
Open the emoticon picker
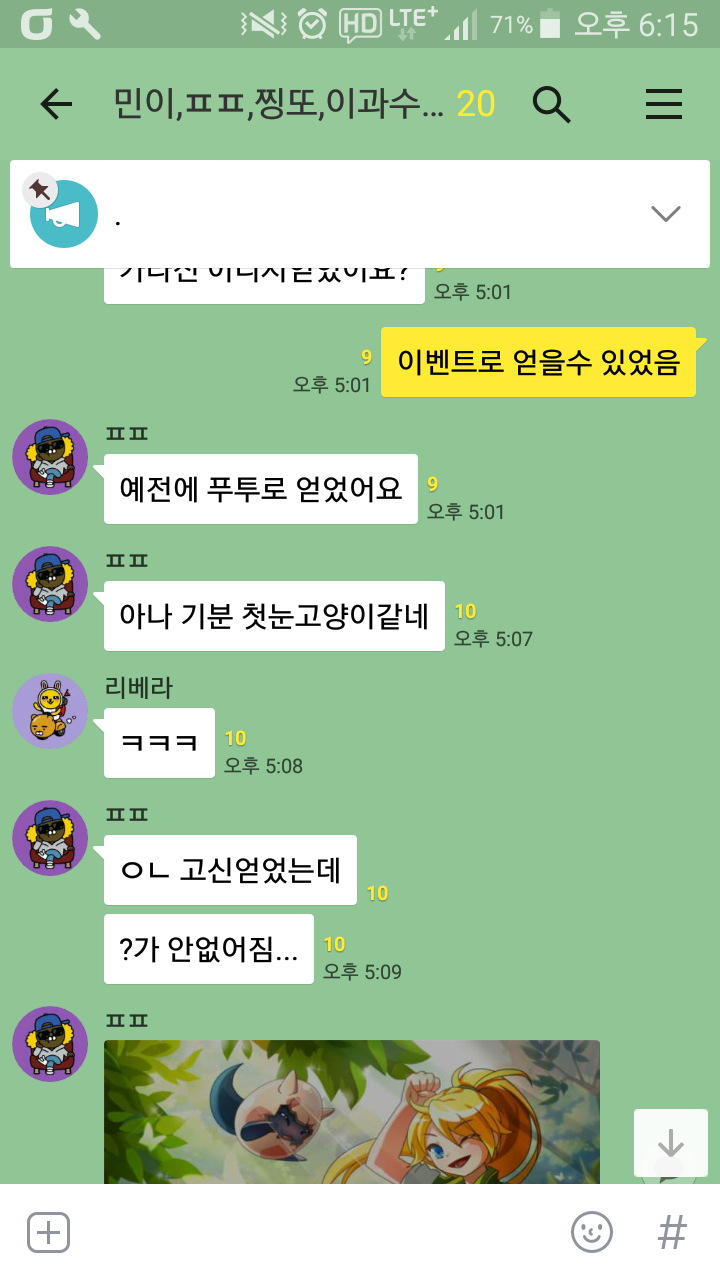tap(591, 1232)
